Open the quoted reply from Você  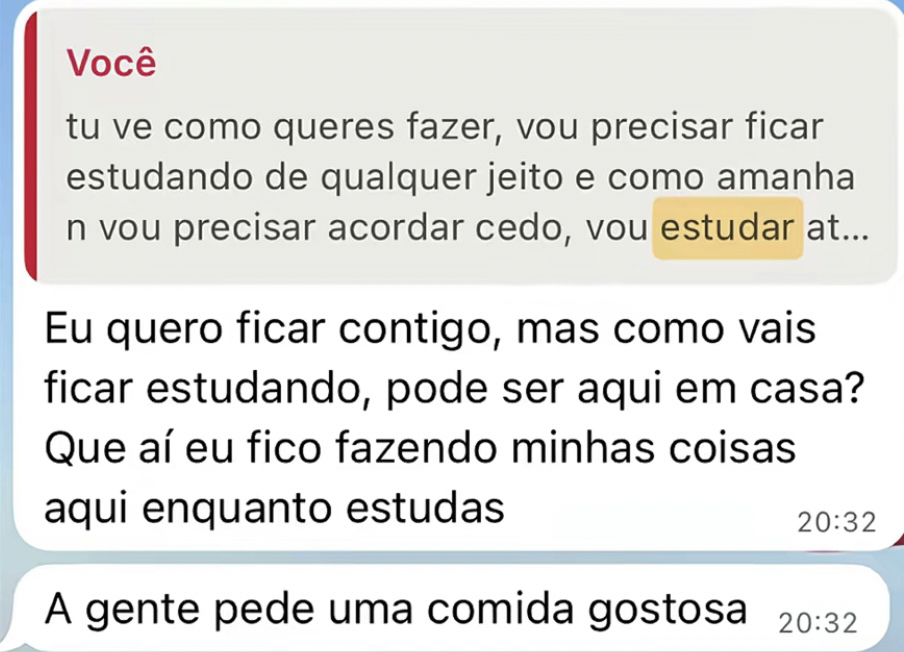pos(460,150)
